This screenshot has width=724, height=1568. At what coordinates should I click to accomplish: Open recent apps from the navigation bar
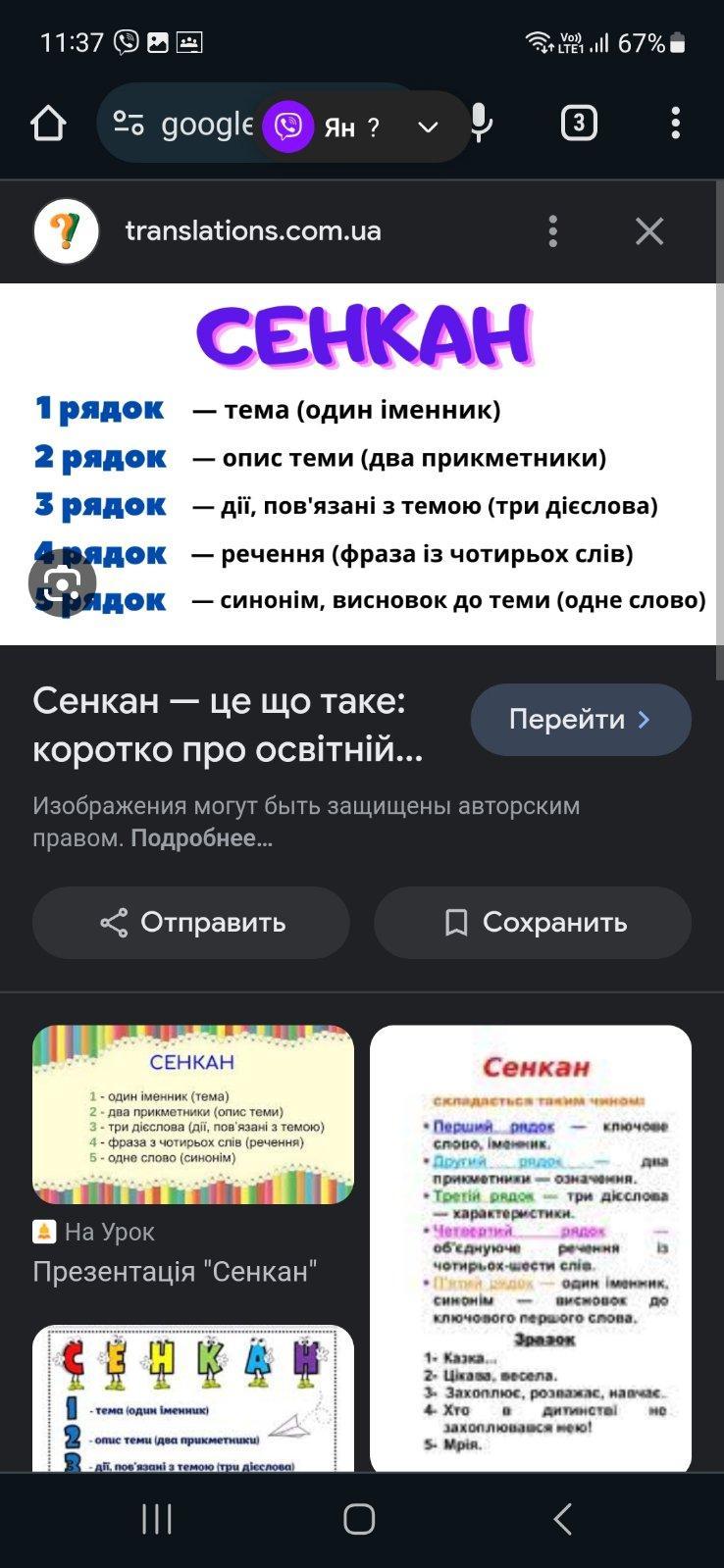tap(157, 1519)
